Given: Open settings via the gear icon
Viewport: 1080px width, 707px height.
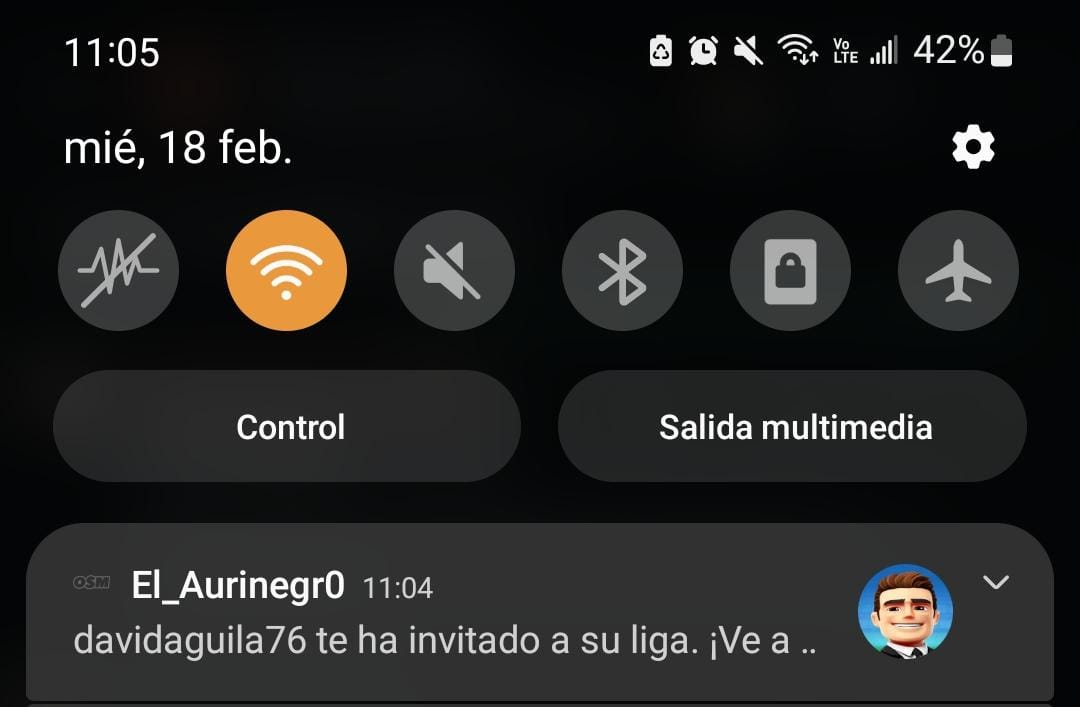Looking at the screenshot, I should (x=973, y=149).
